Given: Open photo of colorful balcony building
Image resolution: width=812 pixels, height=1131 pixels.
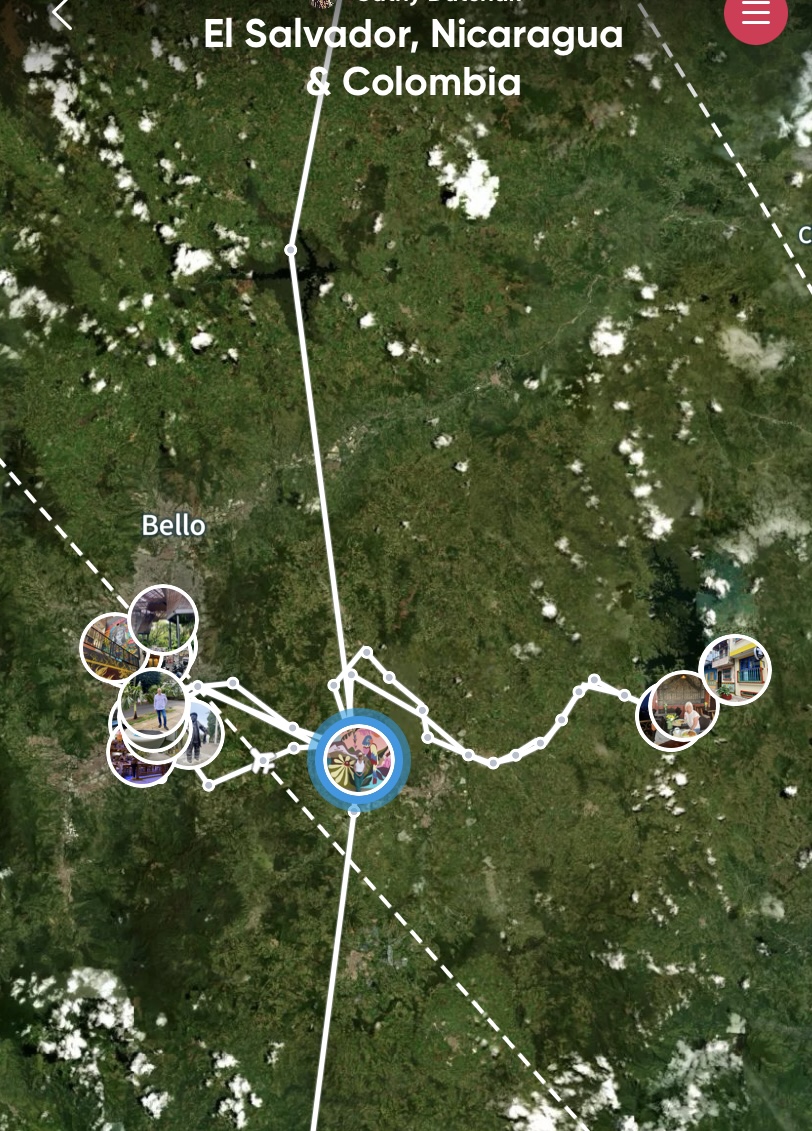Looking at the screenshot, I should click(738, 668).
